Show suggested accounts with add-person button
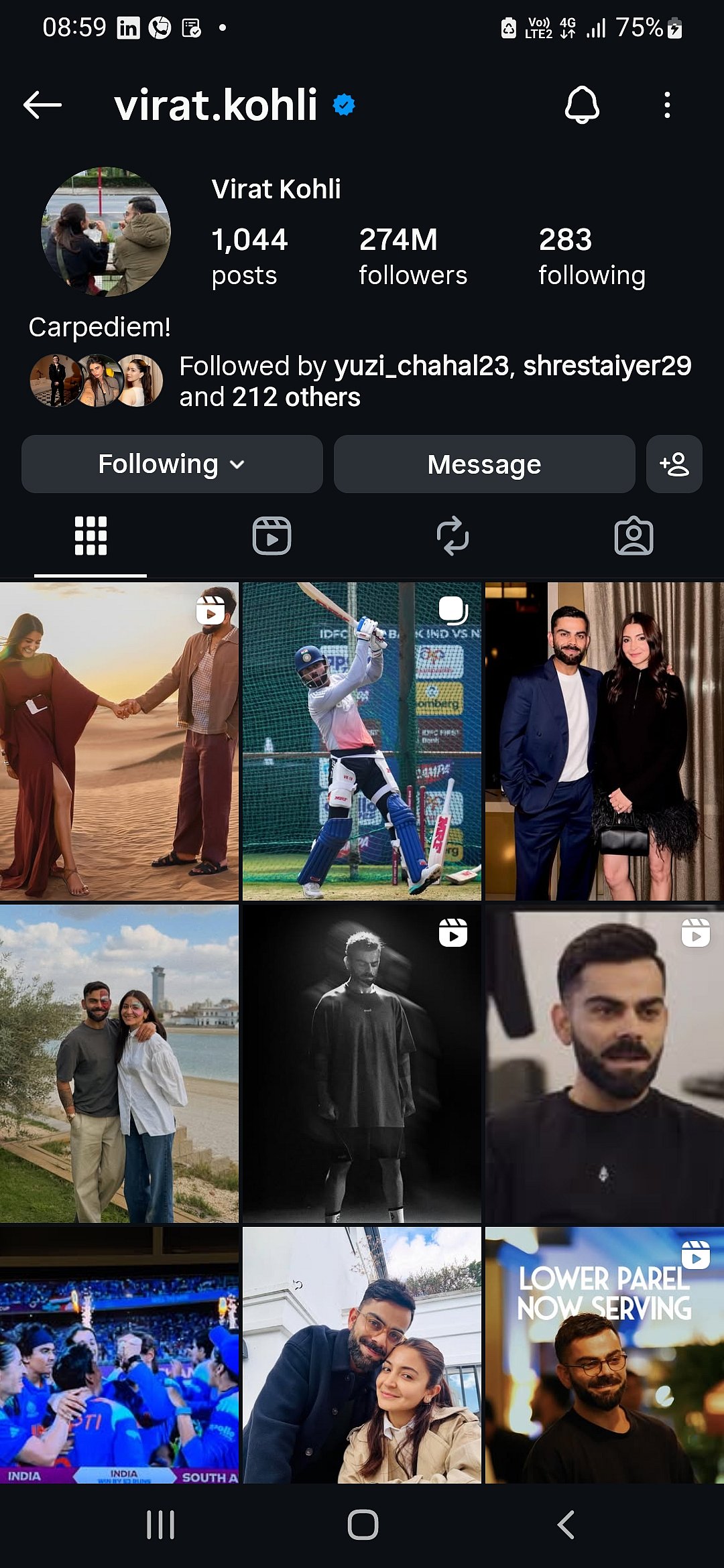724x1568 pixels. 674,464
